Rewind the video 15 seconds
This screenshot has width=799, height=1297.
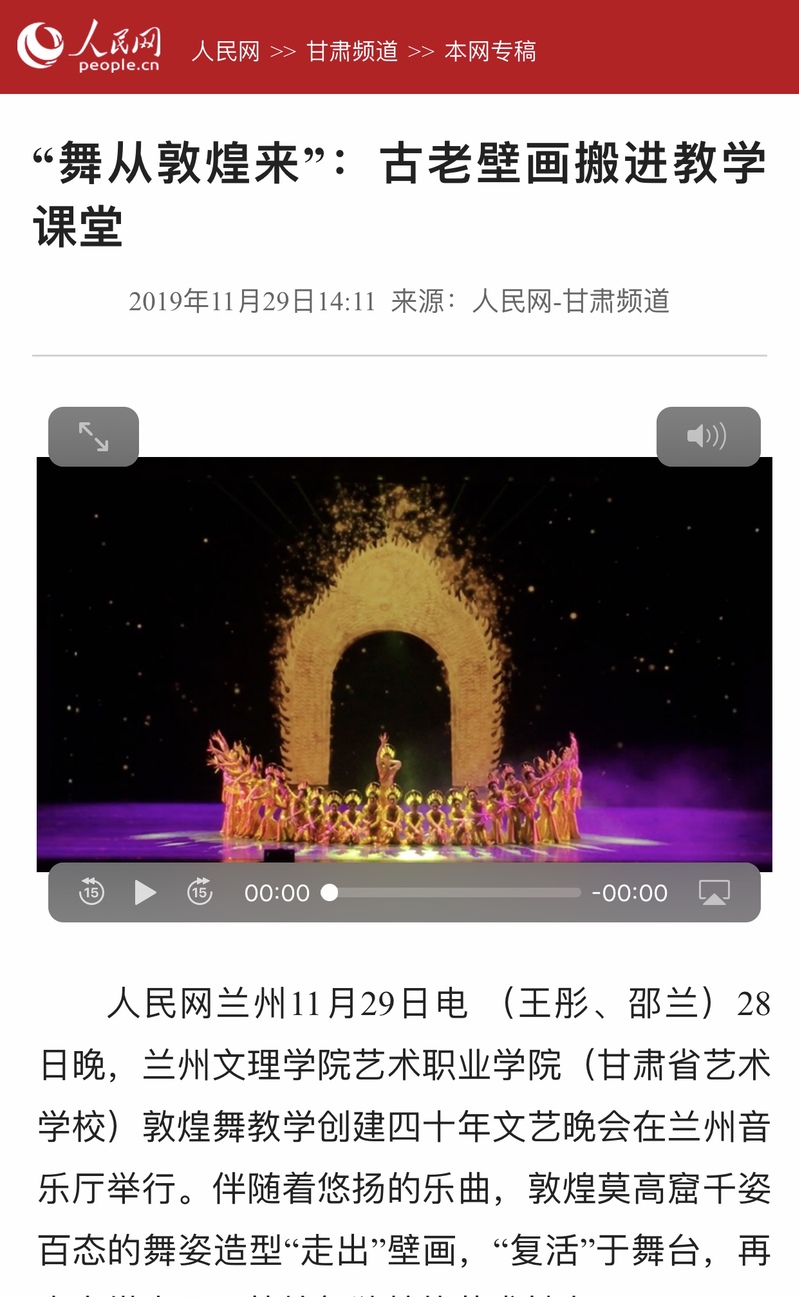[92, 892]
